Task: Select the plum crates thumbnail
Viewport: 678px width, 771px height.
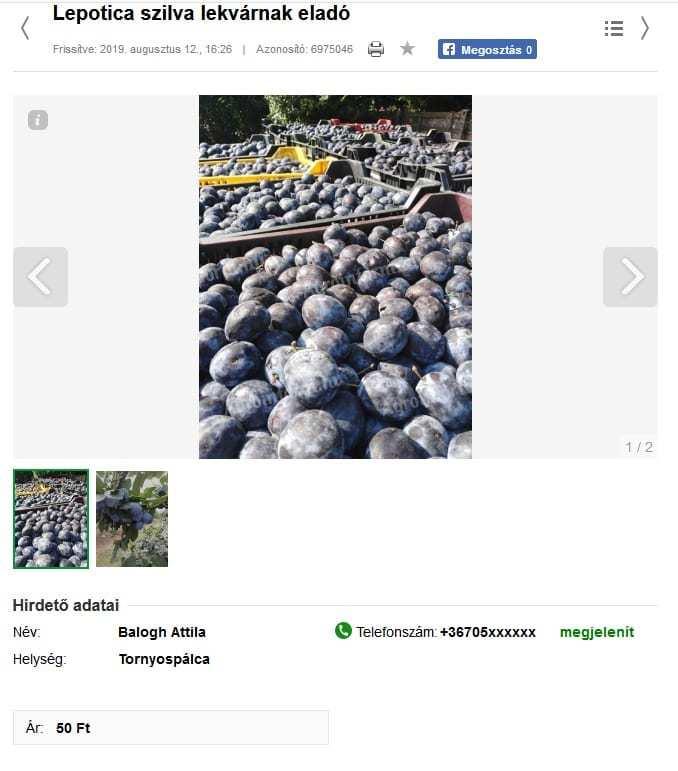Action: click(51, 519)
